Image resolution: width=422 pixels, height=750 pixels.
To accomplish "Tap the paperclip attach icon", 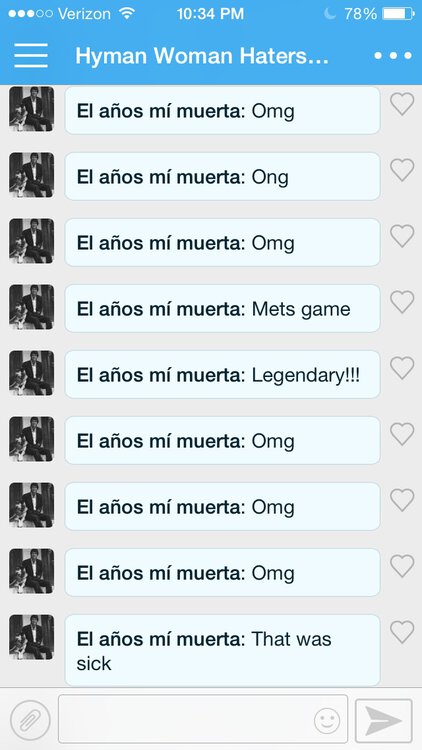I will click(x=30, y=720).
